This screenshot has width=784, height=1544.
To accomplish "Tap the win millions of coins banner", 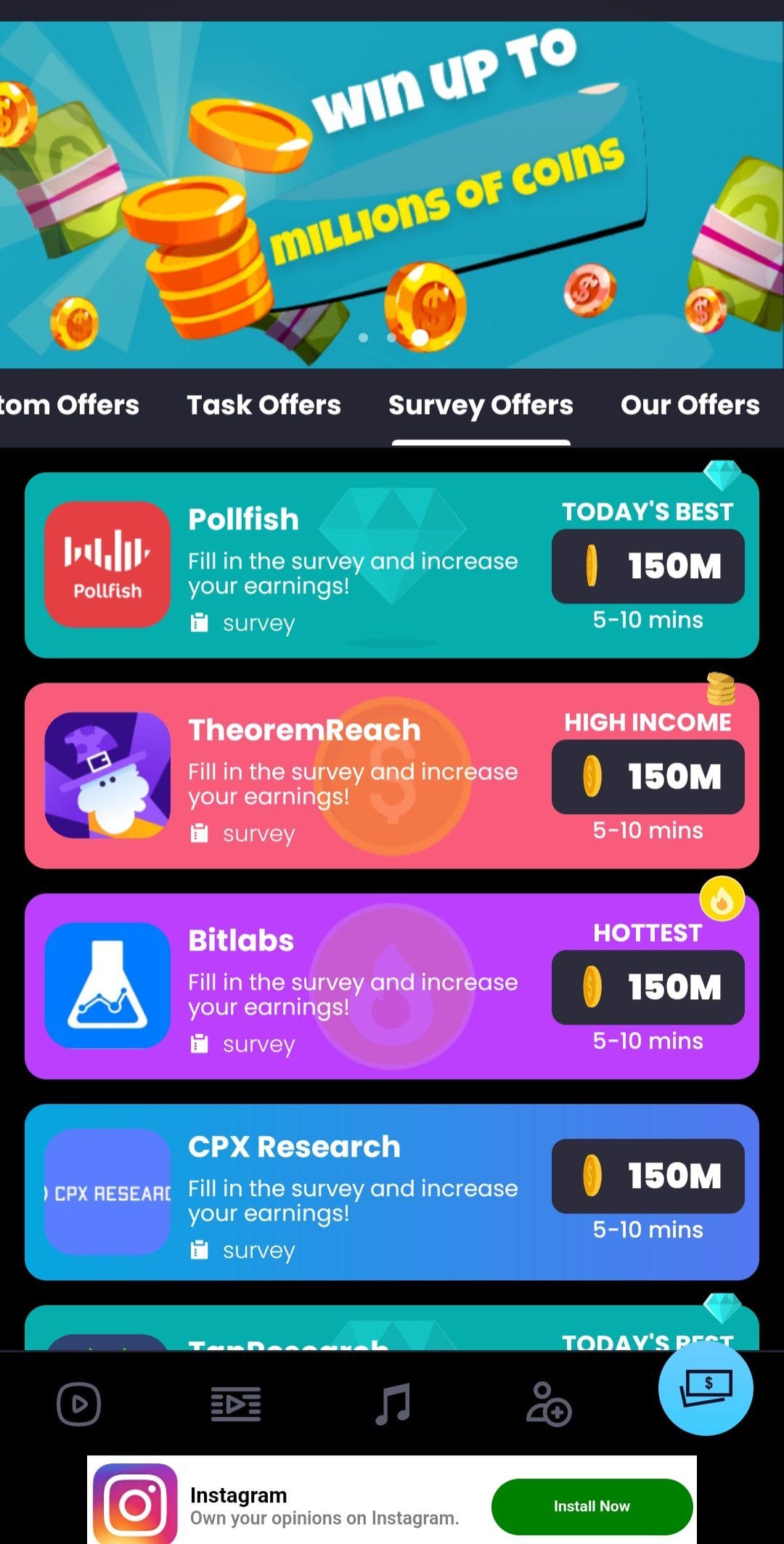I will [392, 195].
